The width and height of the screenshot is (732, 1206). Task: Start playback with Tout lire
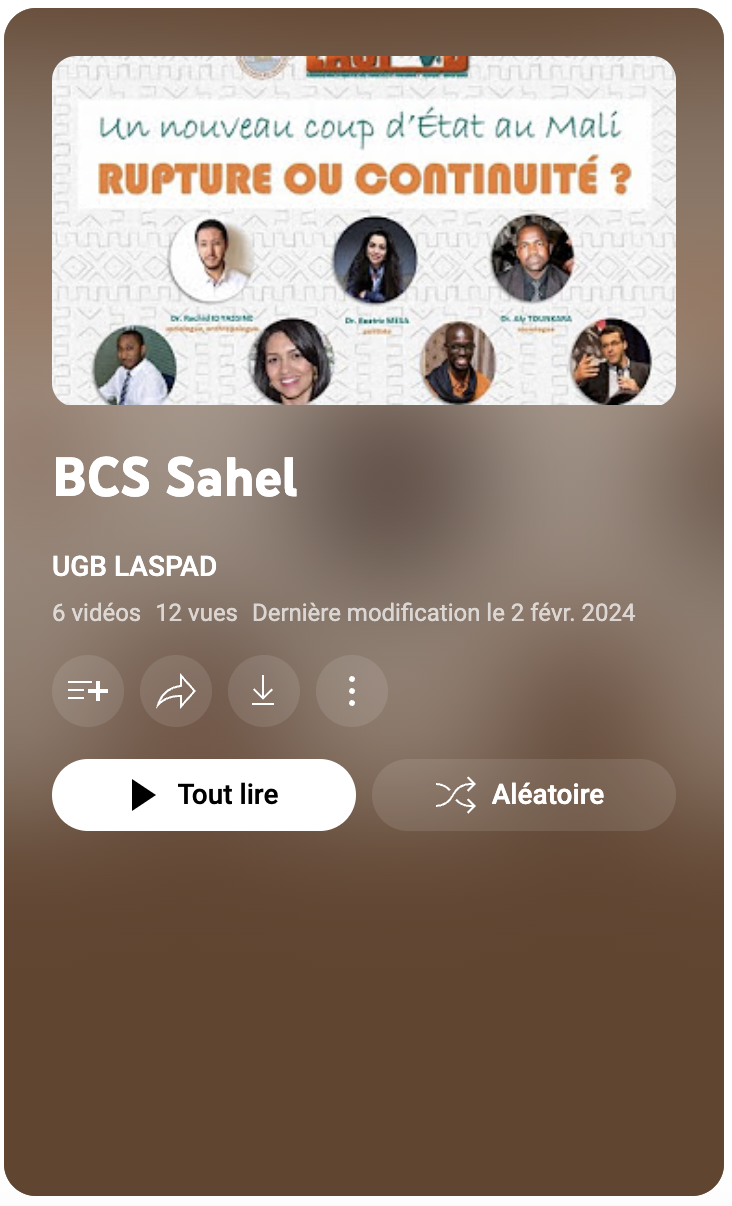click(x=204, y=795)
